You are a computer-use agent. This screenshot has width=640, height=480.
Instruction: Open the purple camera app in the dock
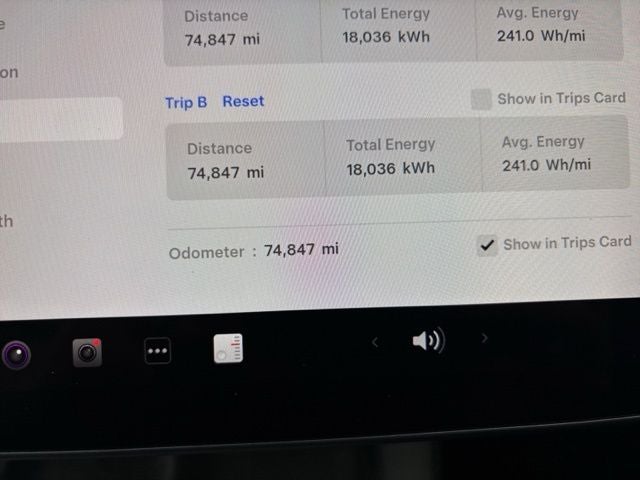(x=16, y=354)
